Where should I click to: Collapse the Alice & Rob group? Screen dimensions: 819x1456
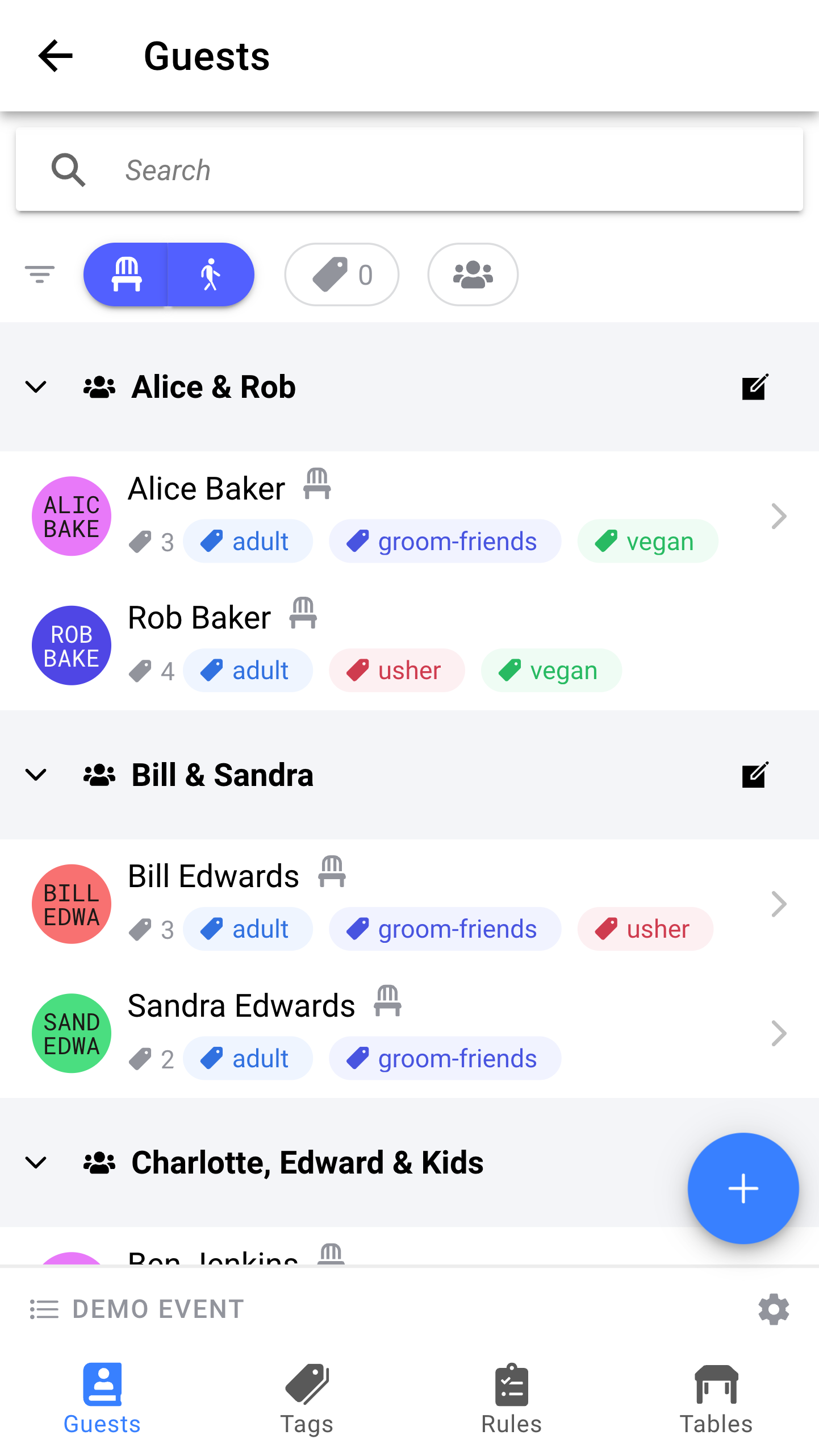(36, 387)
